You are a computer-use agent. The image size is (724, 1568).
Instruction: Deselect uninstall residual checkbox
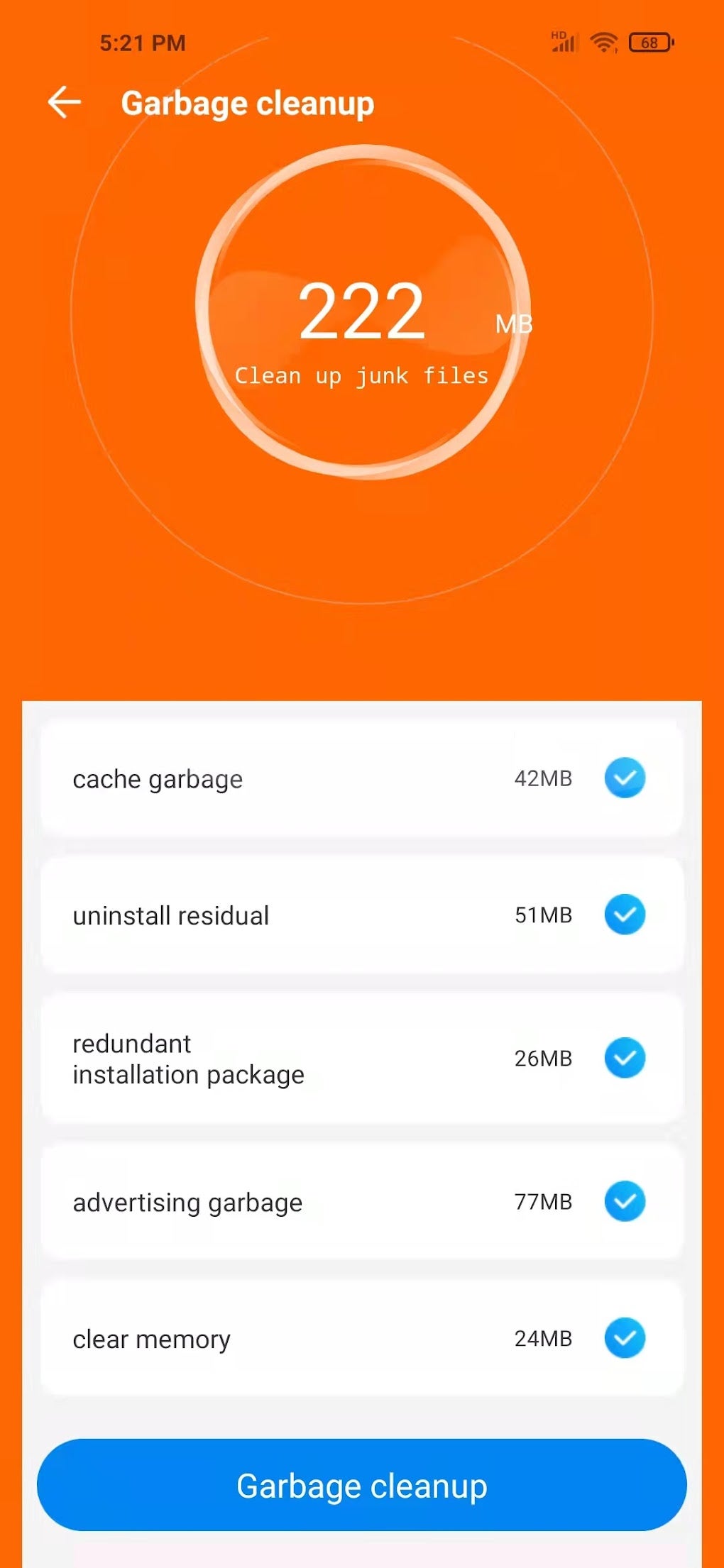click(x=625, y=915)
